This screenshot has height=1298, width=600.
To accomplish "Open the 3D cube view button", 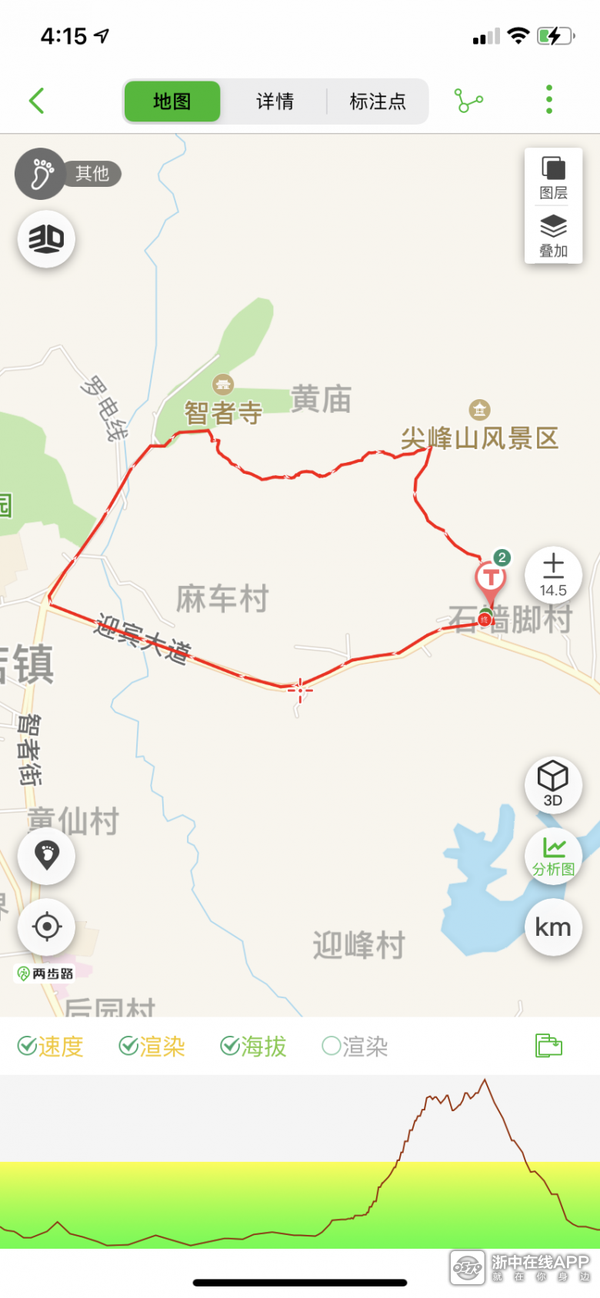I will point(553,784).
